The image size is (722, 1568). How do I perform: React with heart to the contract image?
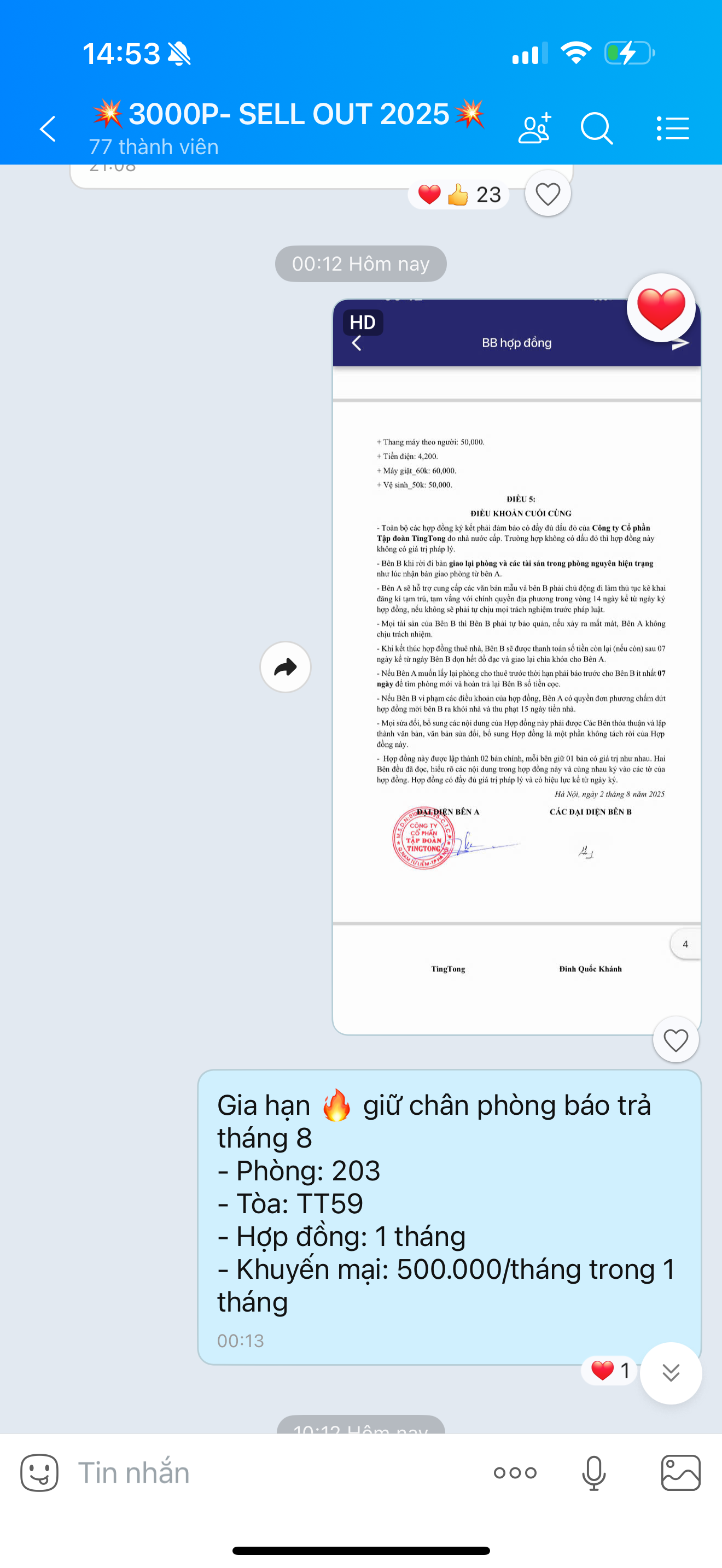(x=675, y=1040)
